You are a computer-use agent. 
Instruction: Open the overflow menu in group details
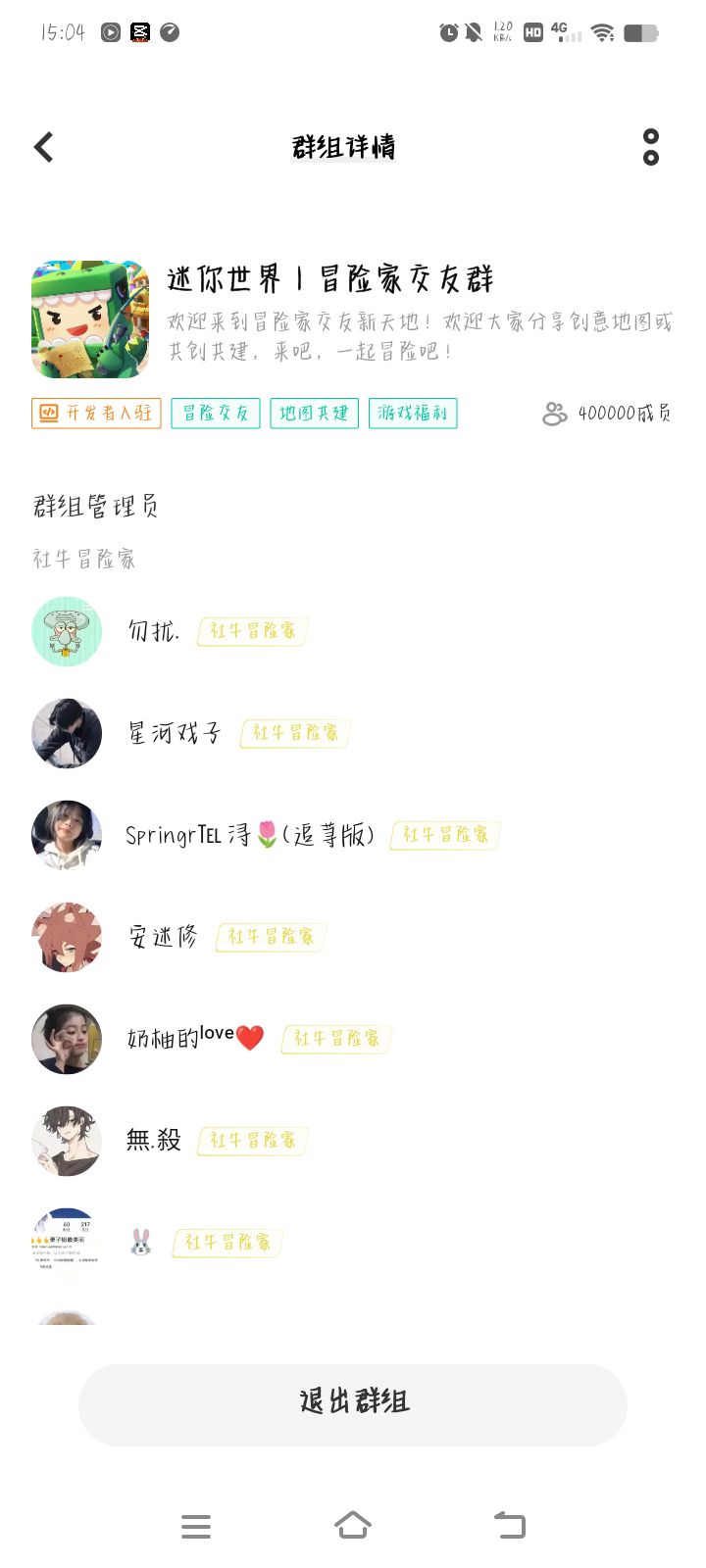(x=650, y=147)
